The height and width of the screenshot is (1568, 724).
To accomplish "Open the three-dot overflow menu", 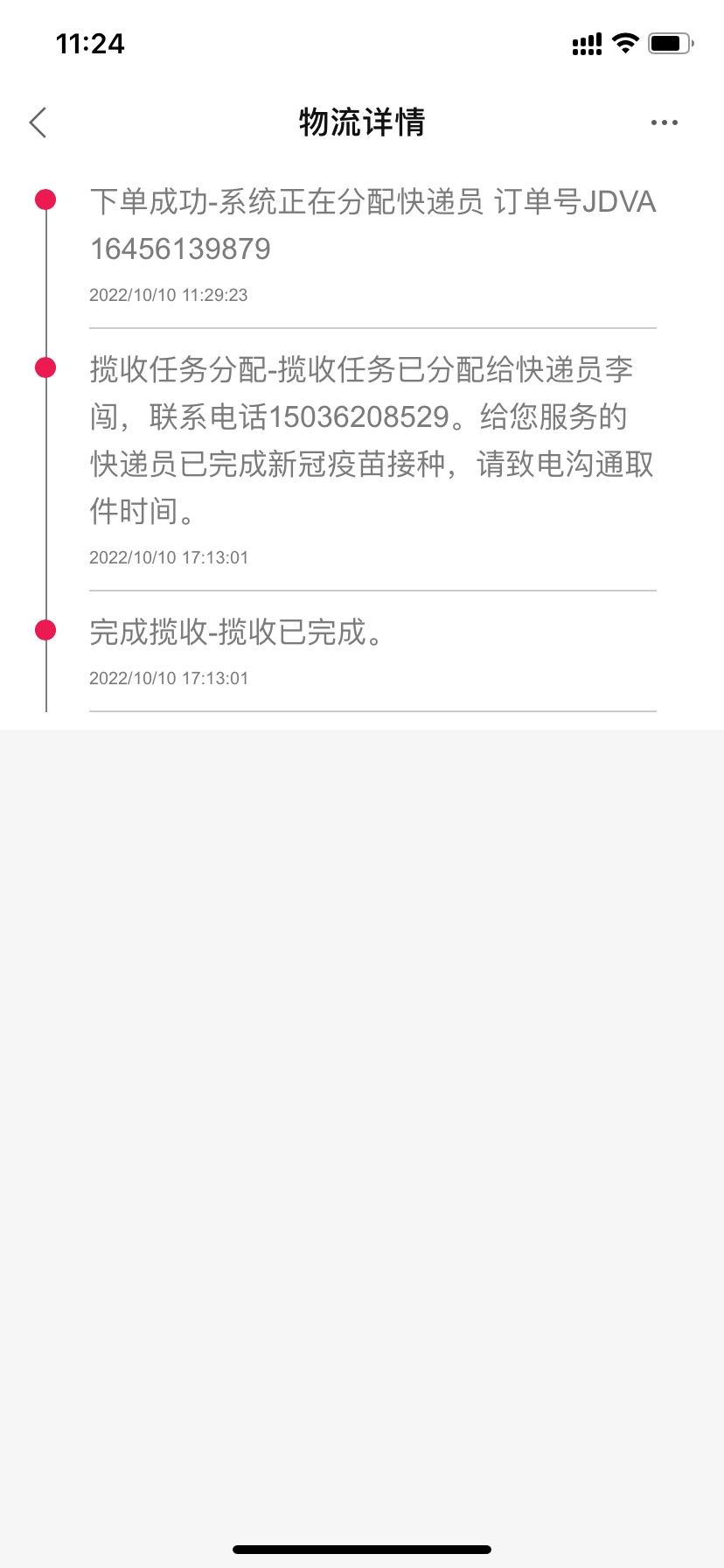I will click(664, 122).
